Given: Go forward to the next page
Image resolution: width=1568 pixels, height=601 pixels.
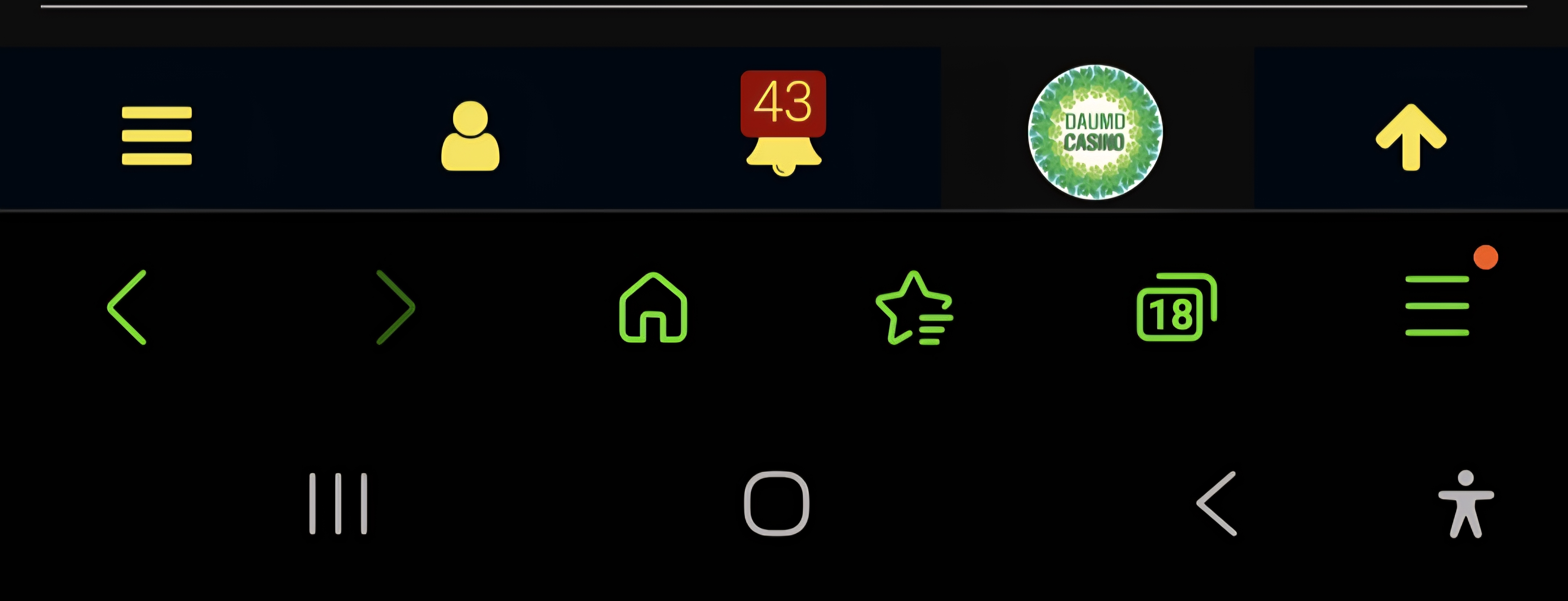Looking at the screenshot, I should pos(396,307).
